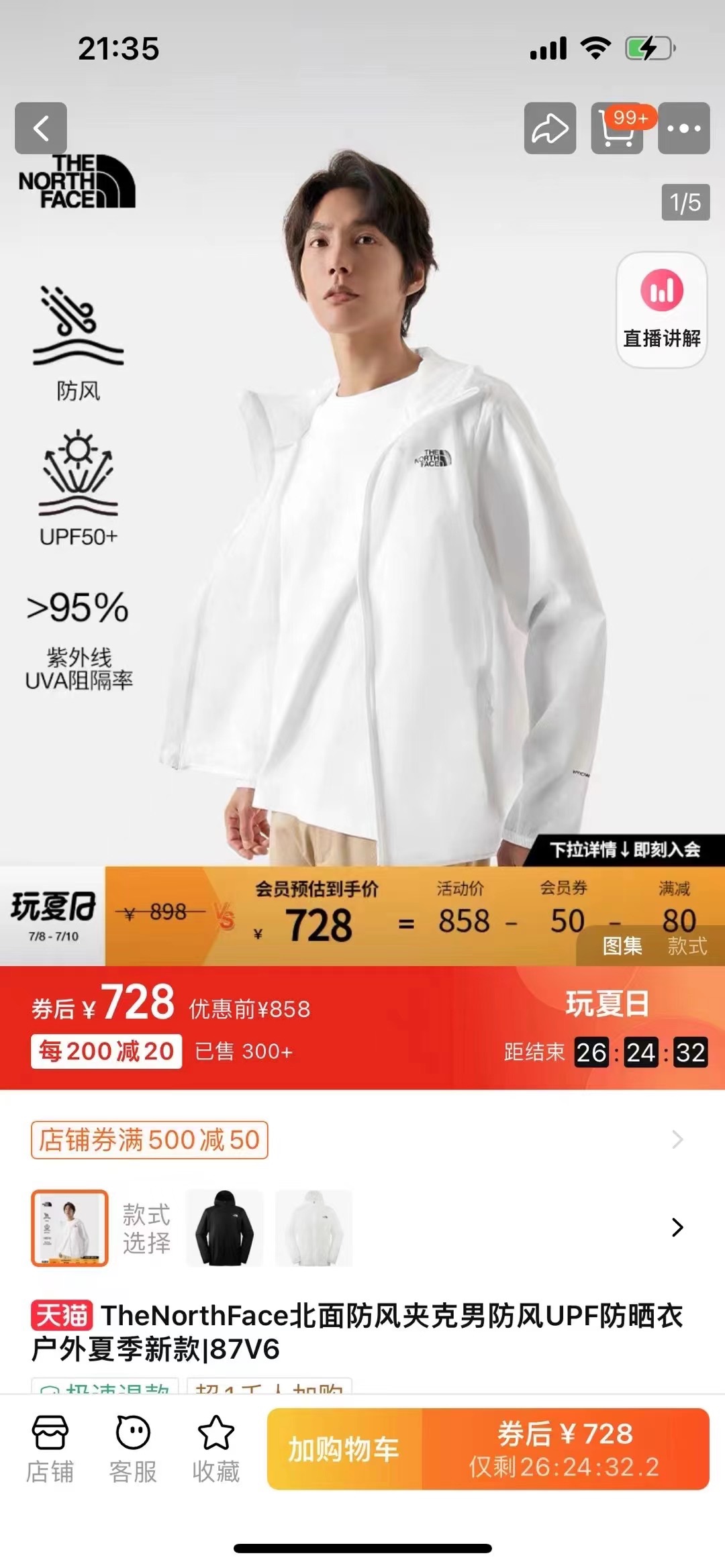The height and width of the screenshot is (1568, 725).
Task: Select the white jacket style thumbnail
Action: (313, 1228)
